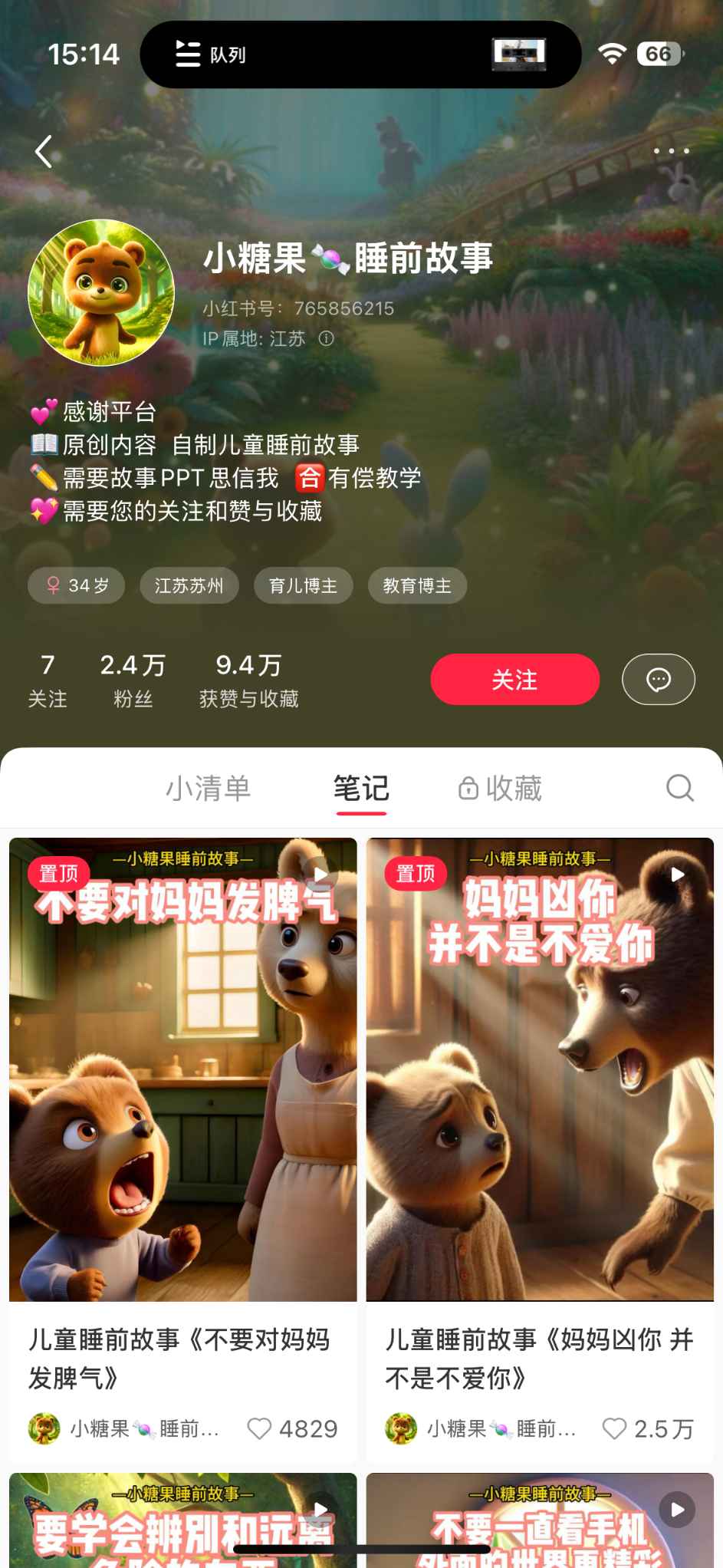Enlarge the bear profile avatar
Screen dimensions: 723x1568
coord(101,292)
